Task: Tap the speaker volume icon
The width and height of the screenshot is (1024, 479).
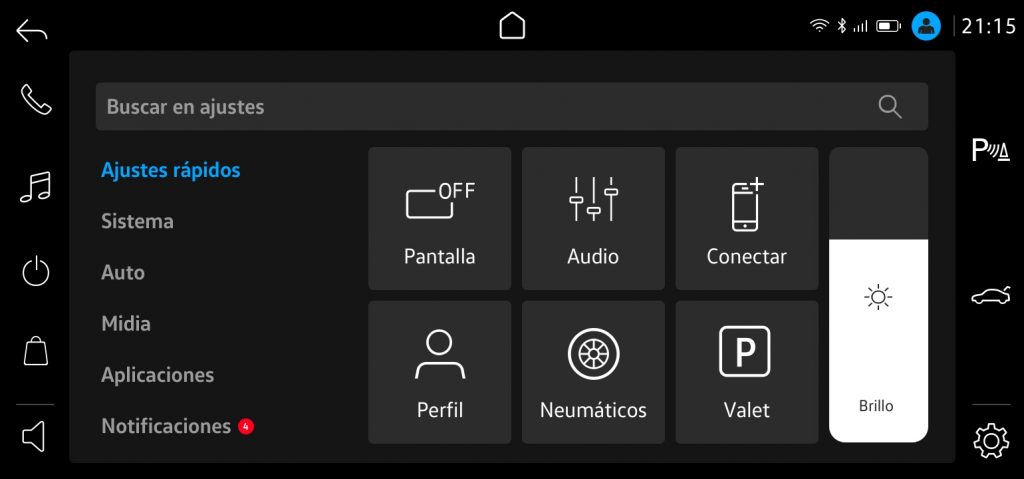Action: tap(34, 437)
